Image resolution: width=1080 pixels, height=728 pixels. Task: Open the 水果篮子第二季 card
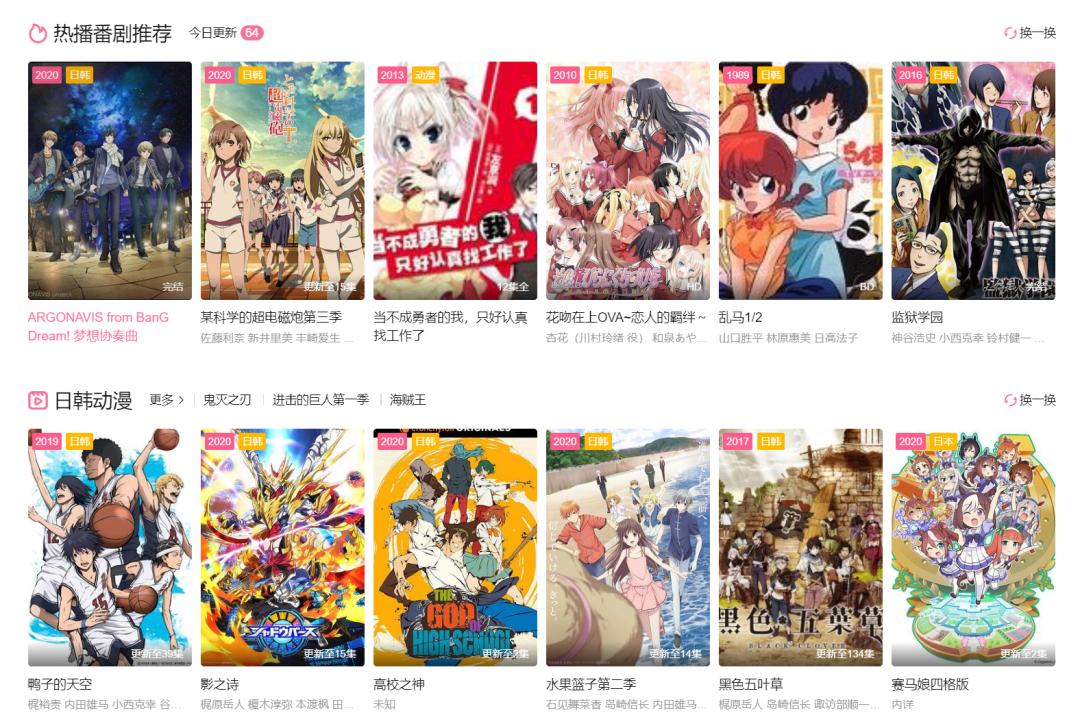[628, 548]
